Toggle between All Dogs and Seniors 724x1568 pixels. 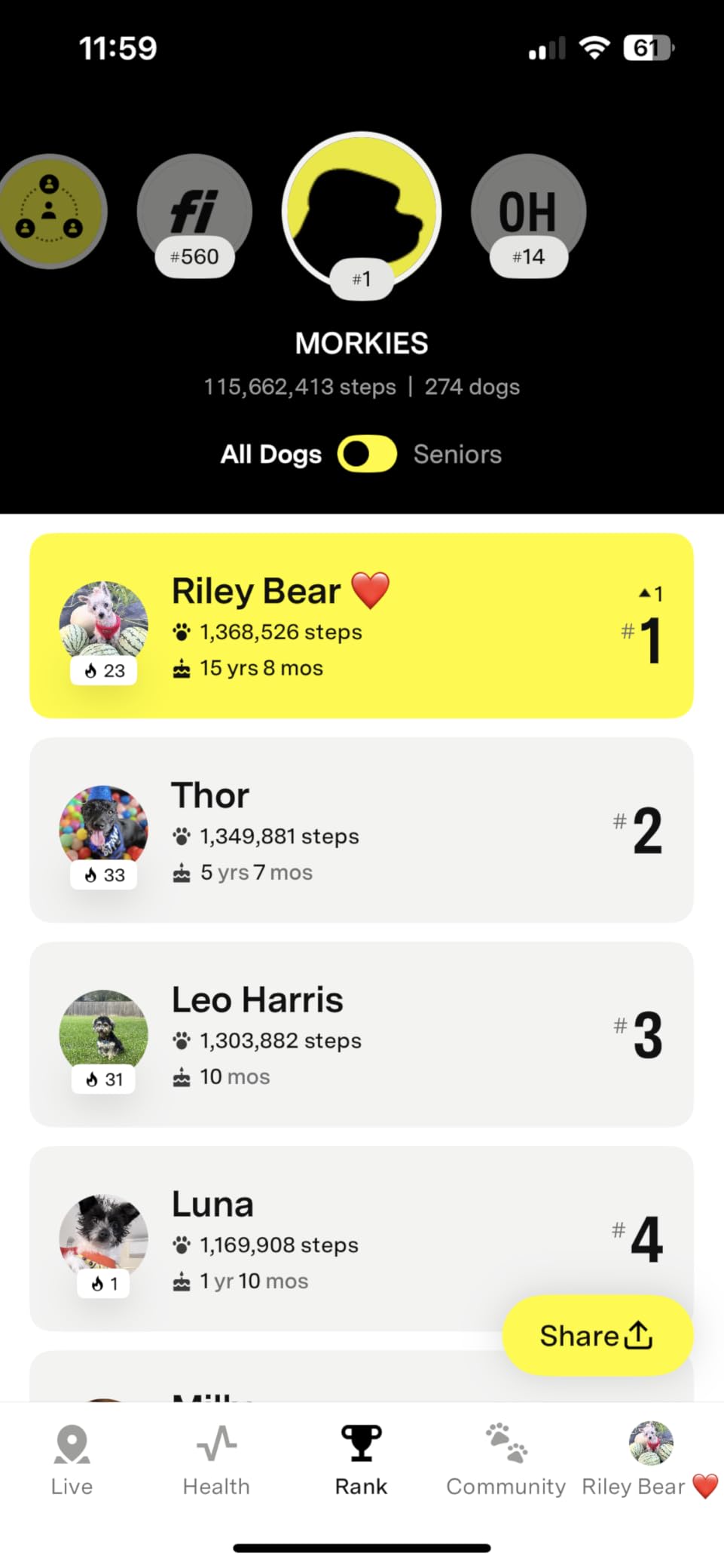click(x=367, y=455)
